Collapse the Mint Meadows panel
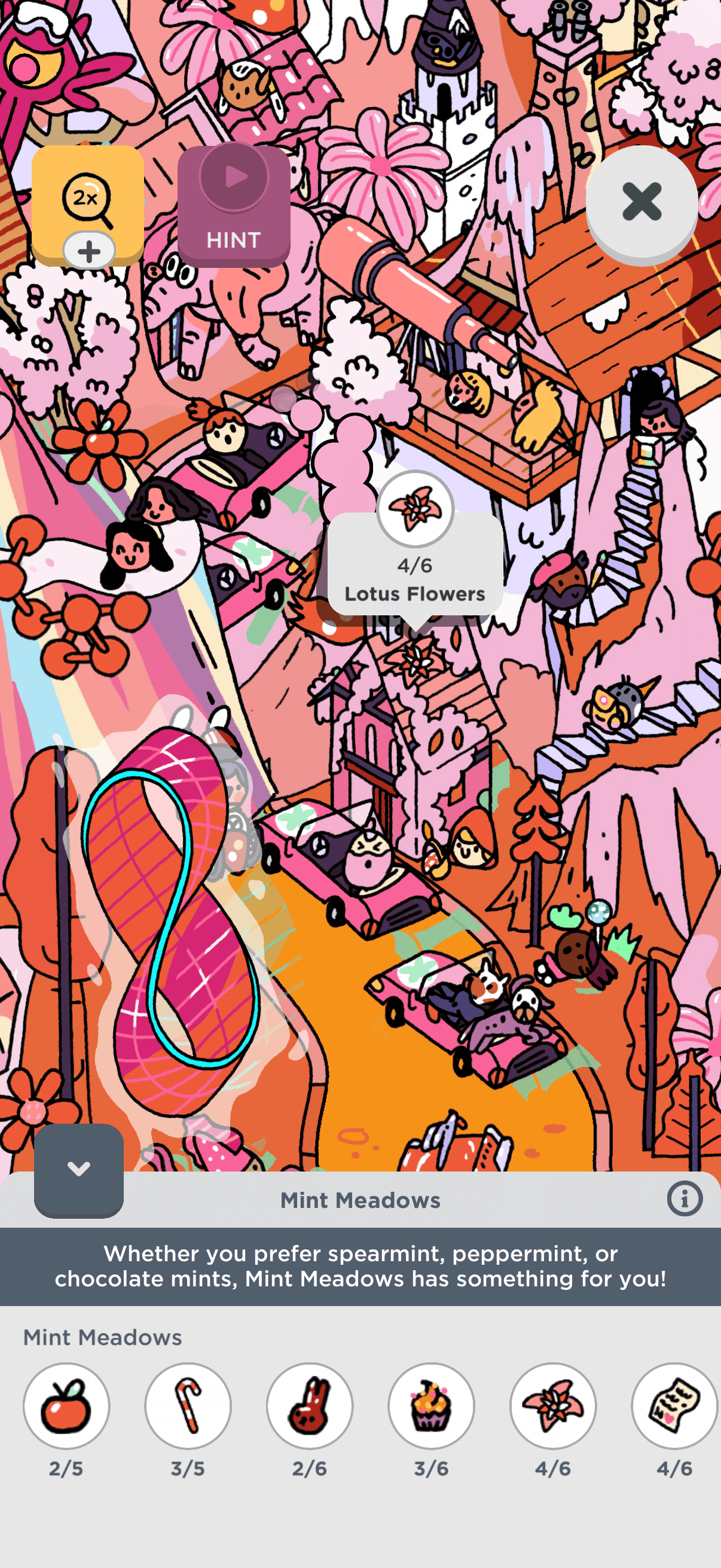Screen dimensions: 721x1568 point(78,1169)
